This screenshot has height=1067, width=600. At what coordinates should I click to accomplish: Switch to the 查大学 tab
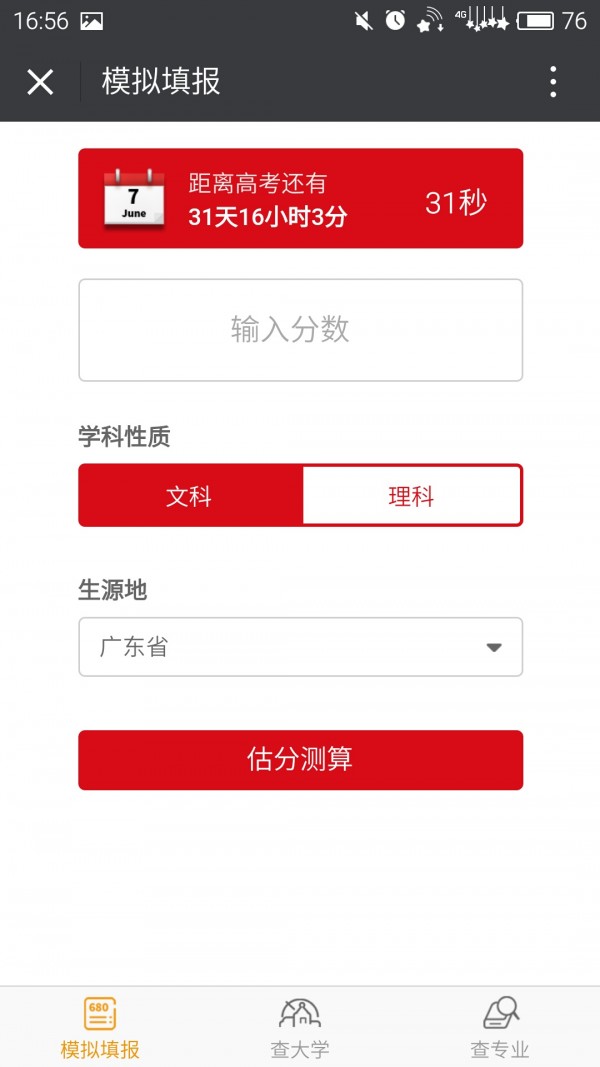pos(300,1027)
